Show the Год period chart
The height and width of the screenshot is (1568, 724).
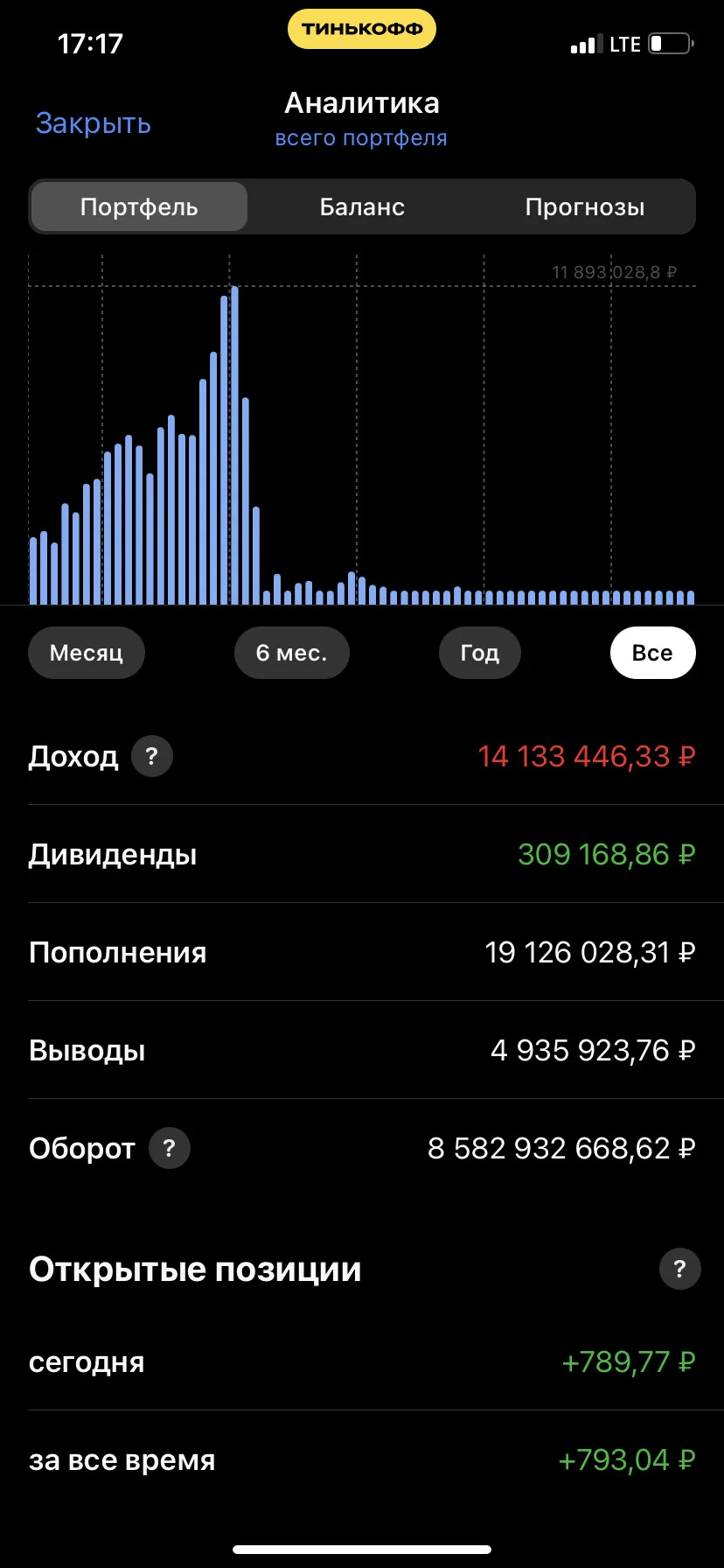[x=479, y=653]
